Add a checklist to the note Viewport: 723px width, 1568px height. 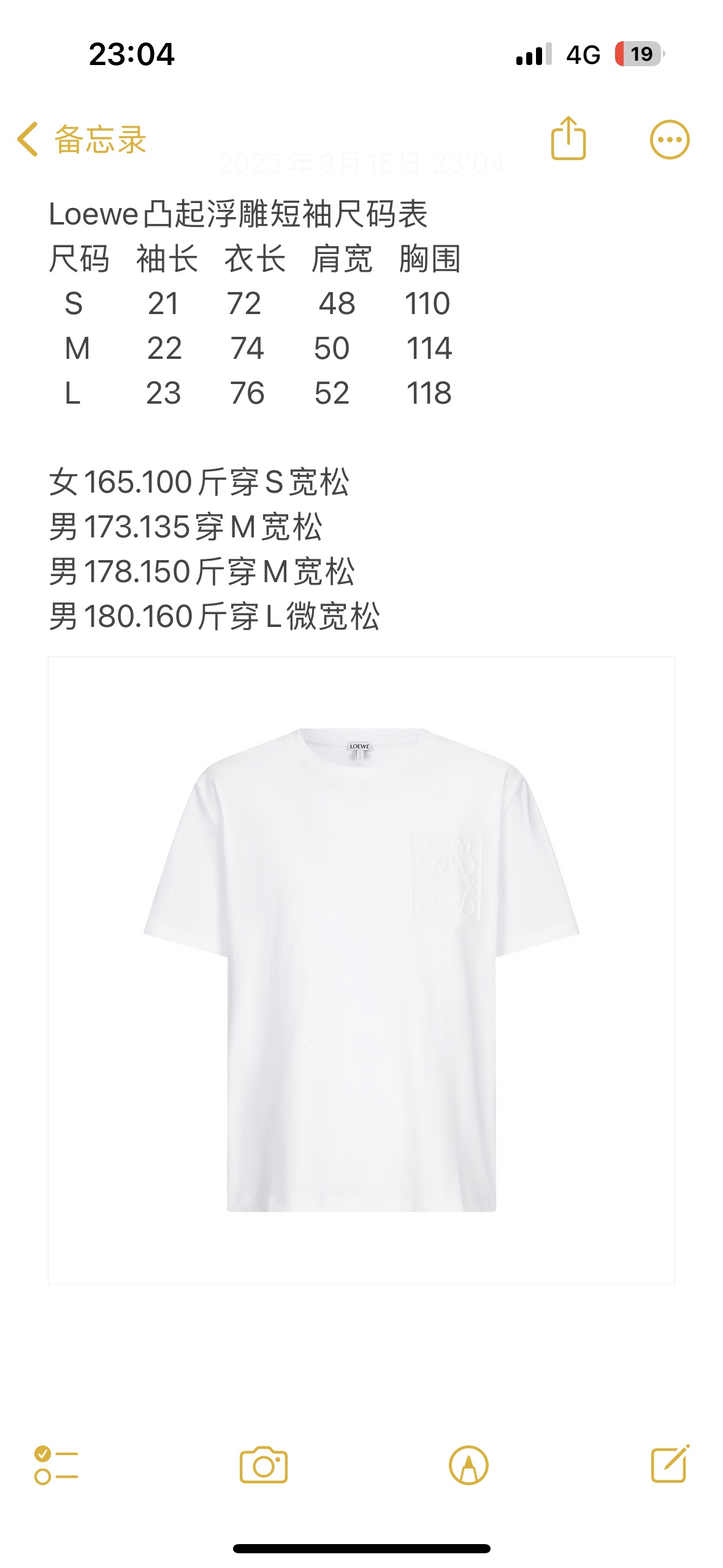(x=56, y=1465)
